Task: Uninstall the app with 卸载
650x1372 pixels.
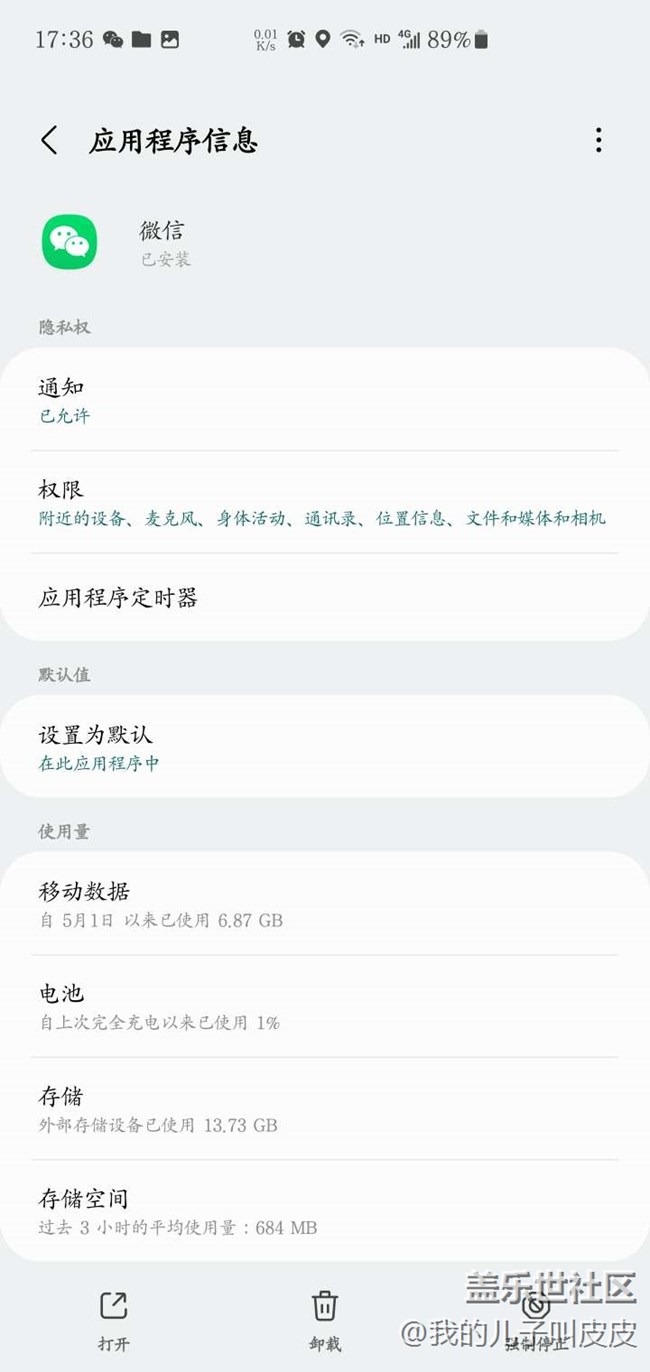Action: [x=325, y=1321]
